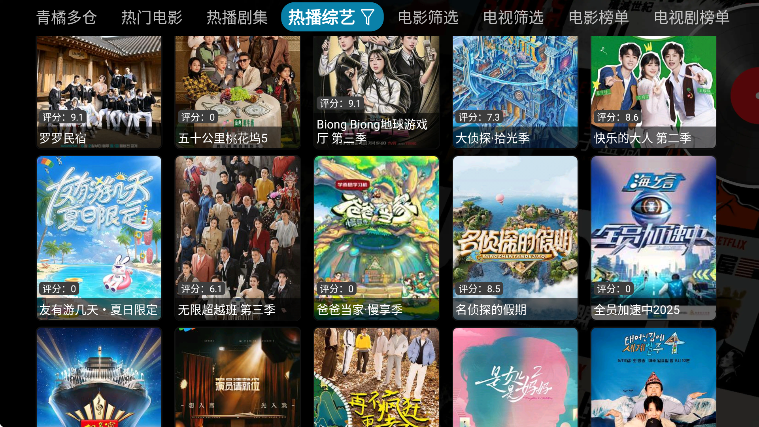Open the show 五十公里桃花坞5
The width and height of the screenshot is (759, 427).
pos(237,90)
